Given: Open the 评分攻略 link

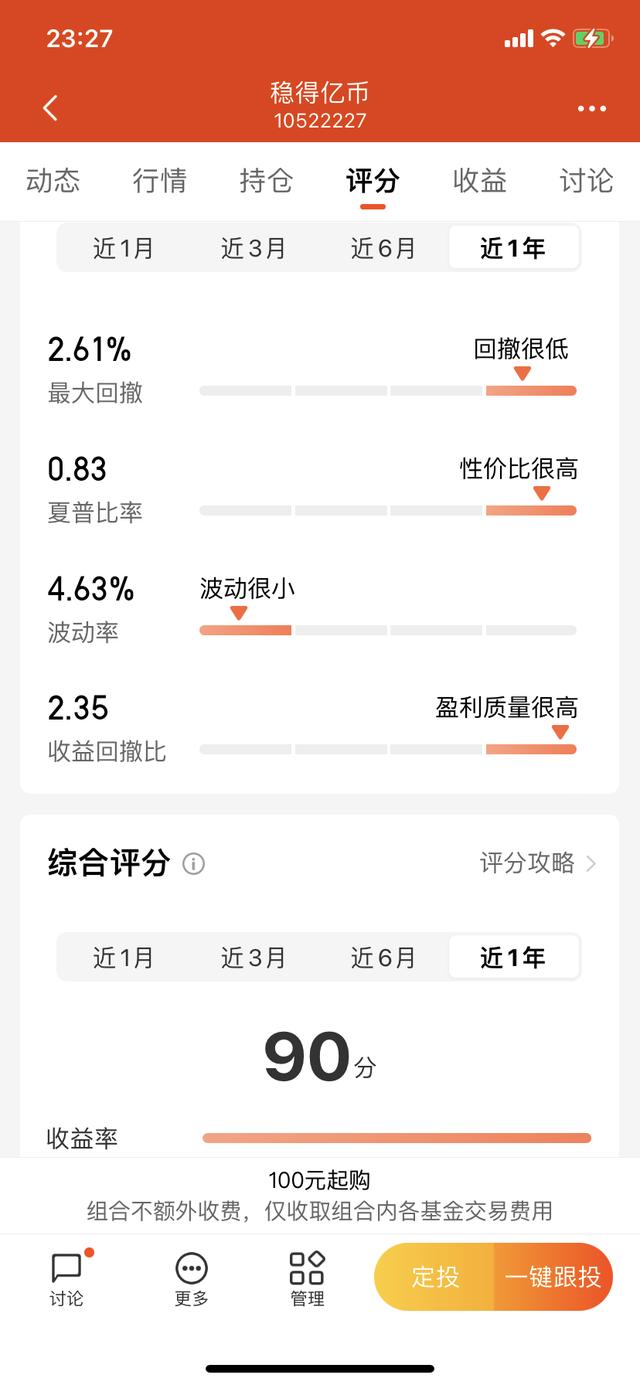Looking at the screenshot, I should 538,863.
